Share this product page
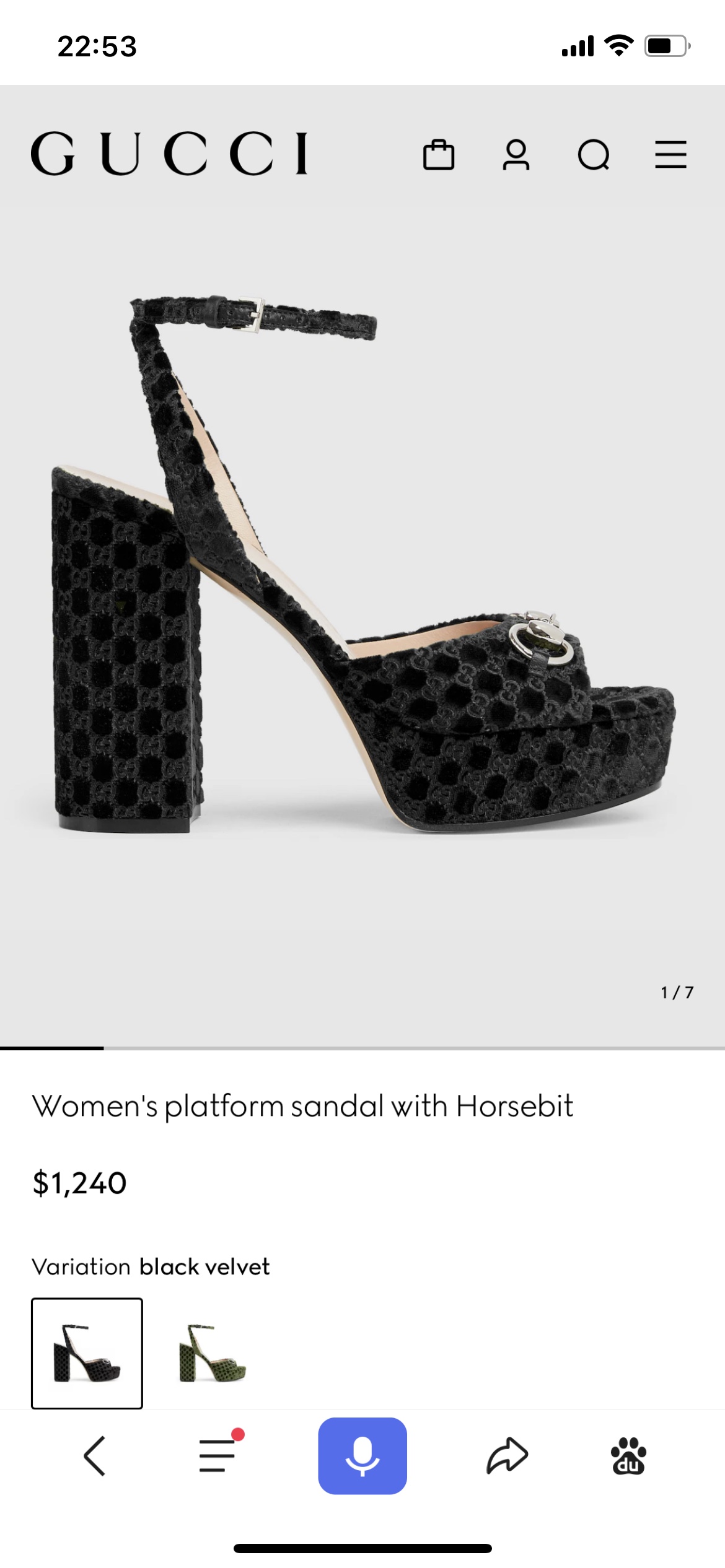Viewport: 725px width, 1568px height. [x=507, y=1456]
